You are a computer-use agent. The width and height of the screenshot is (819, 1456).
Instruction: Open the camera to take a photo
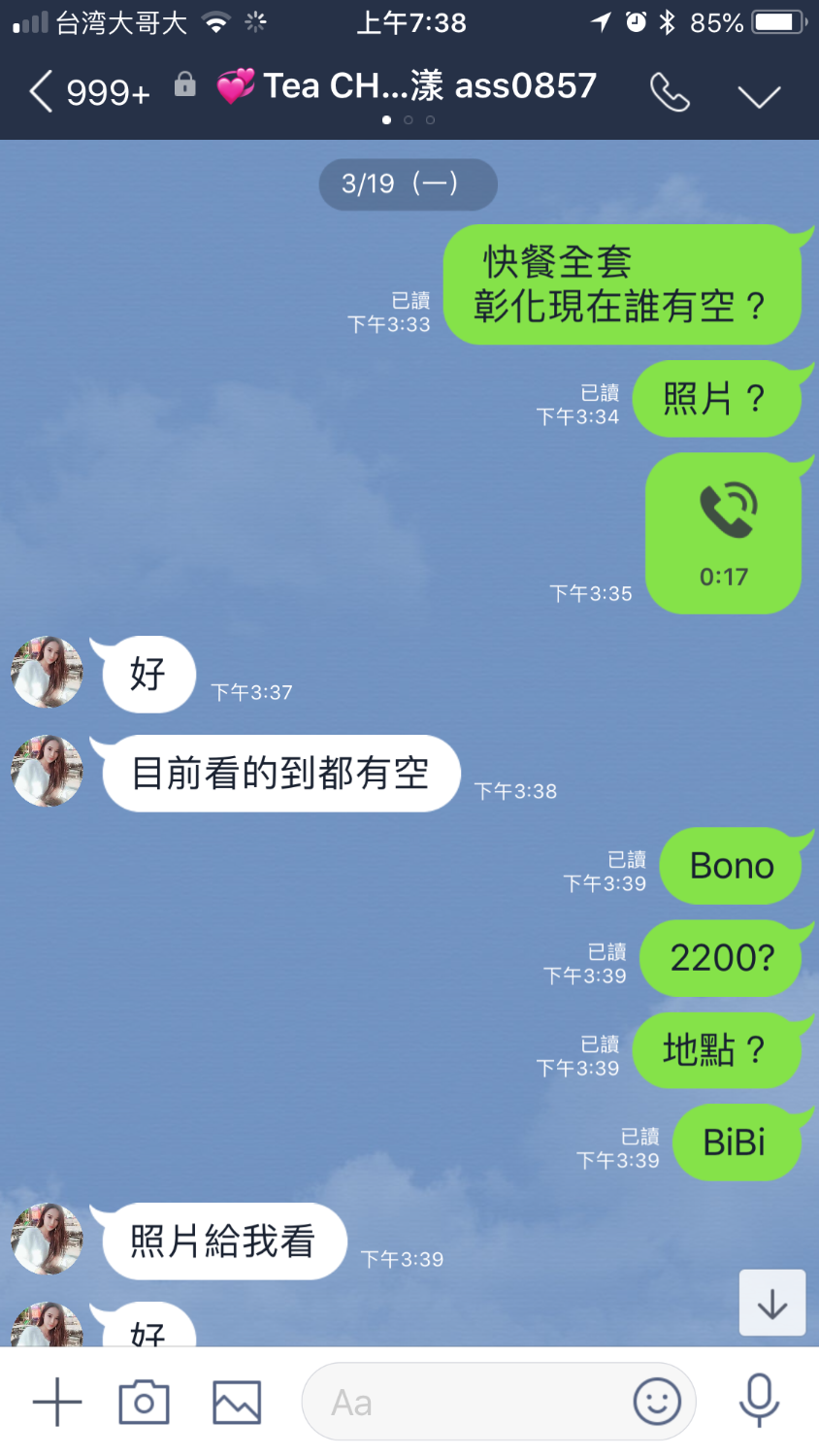144,1403
